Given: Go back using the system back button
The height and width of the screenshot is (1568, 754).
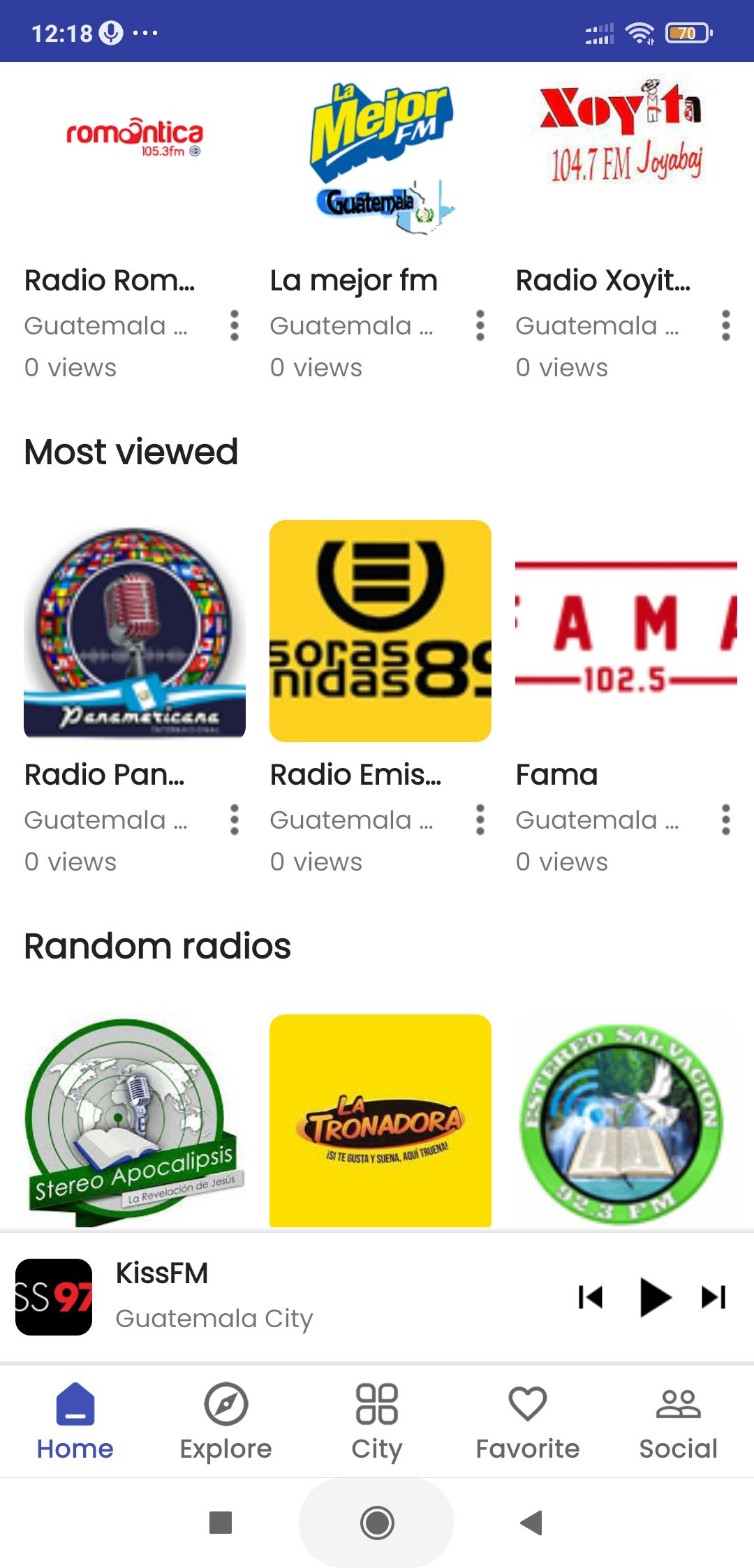Looking at the screenshot, I should pos(531,1523).
